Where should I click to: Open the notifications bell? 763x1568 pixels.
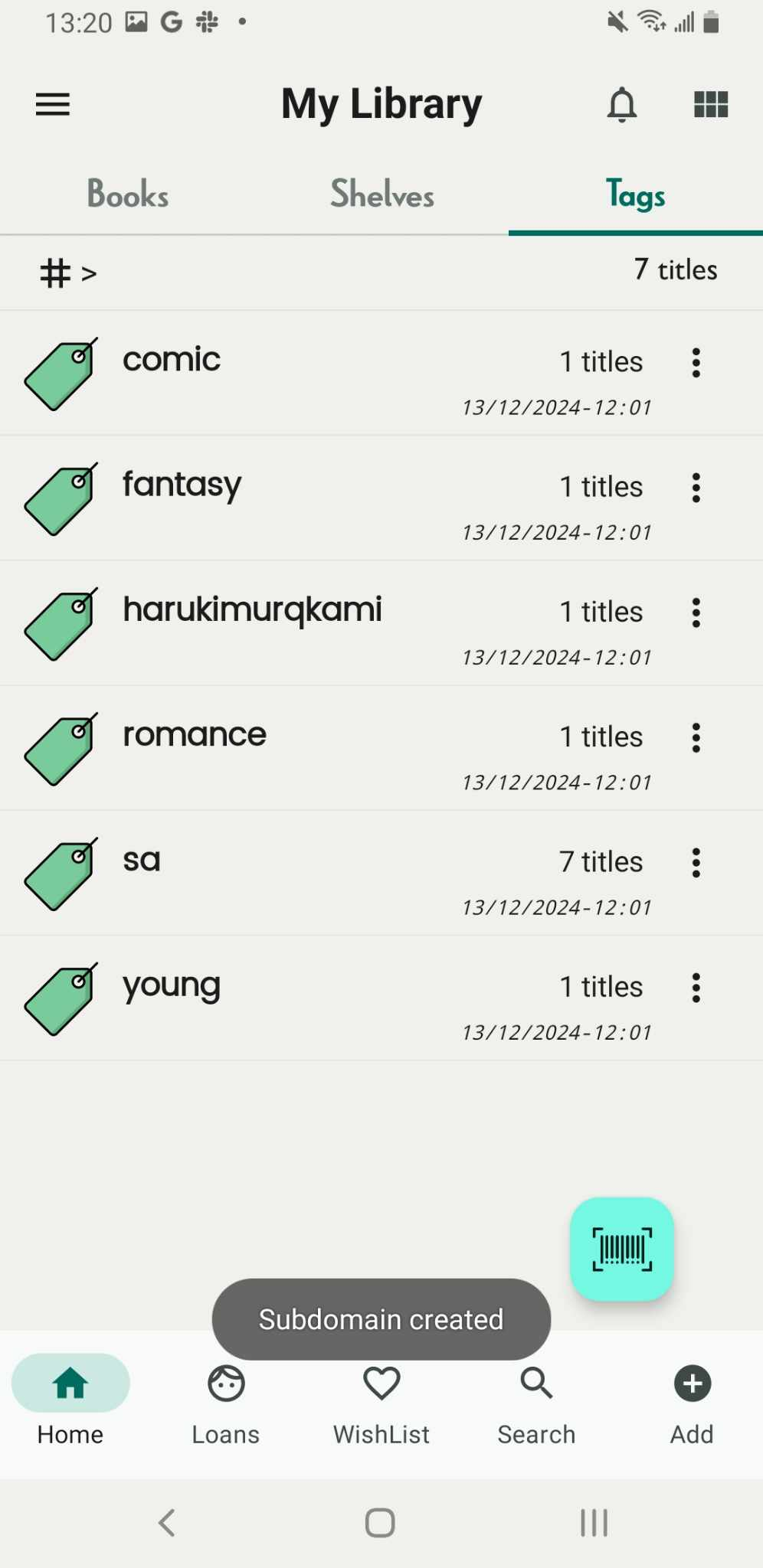622,104
